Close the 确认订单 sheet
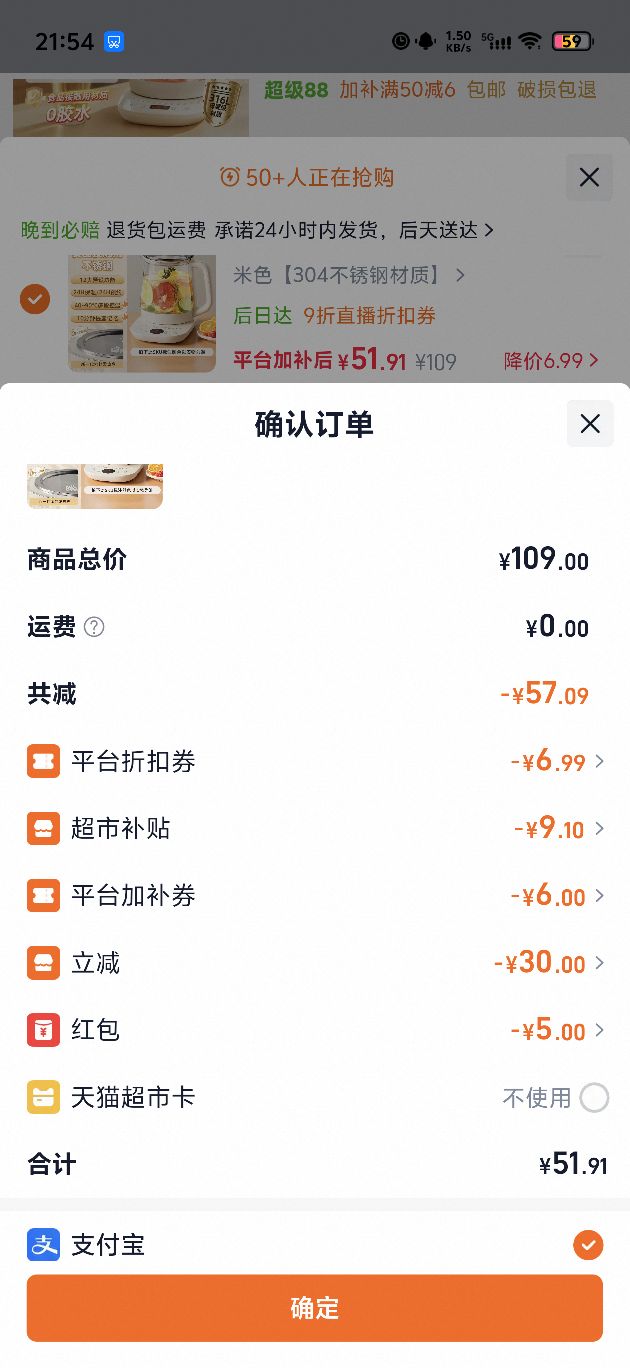Screen dimensions: 630x1368 point(590,423)
